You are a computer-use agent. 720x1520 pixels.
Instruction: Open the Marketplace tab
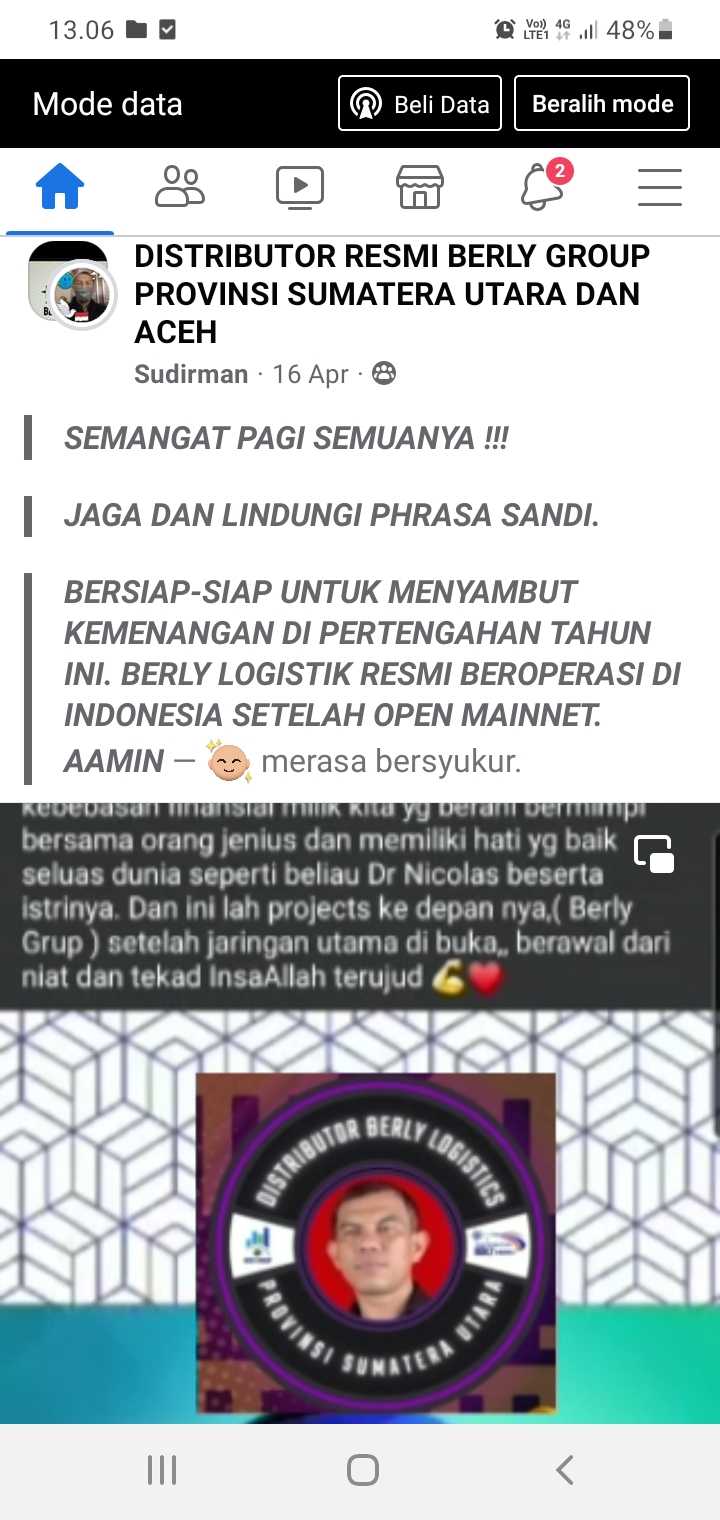click(420, 187)
